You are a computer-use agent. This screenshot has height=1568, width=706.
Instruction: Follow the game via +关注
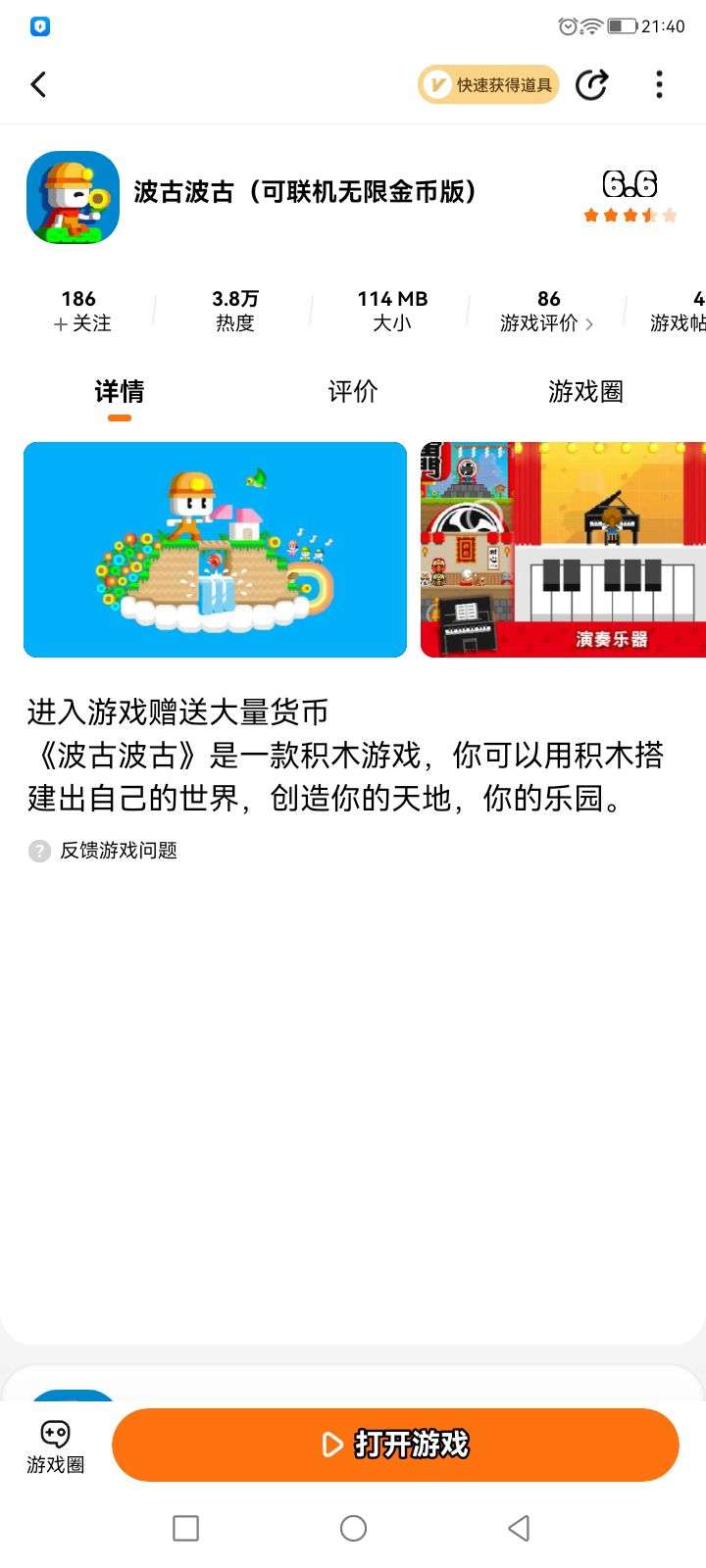(x=79, y=312)
